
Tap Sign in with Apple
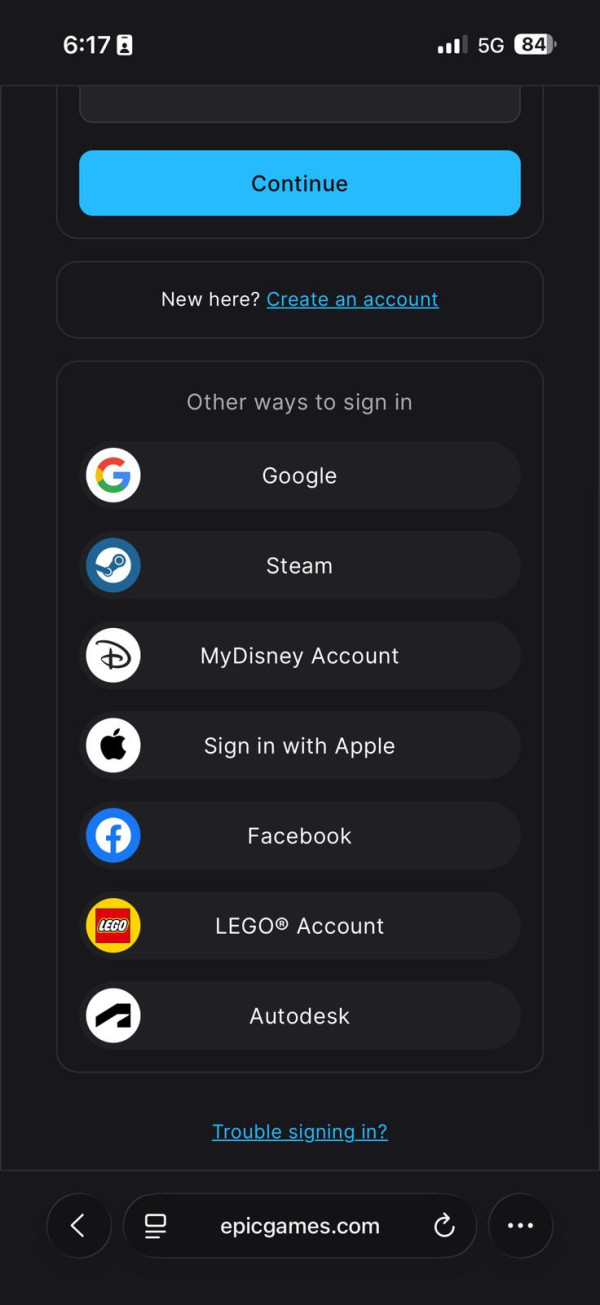point(300,746)
